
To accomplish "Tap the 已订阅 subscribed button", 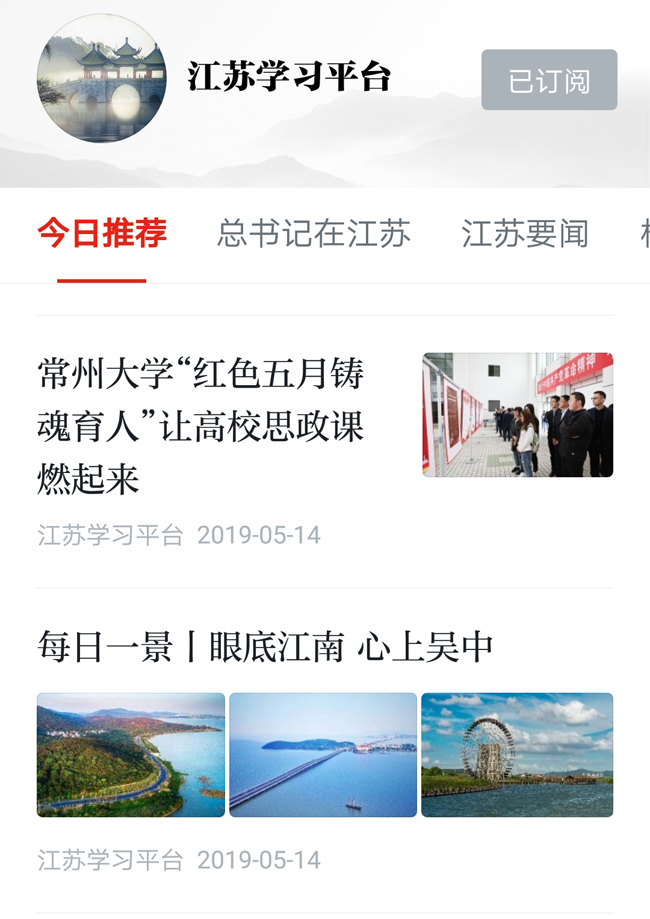I will click(549, 80).
